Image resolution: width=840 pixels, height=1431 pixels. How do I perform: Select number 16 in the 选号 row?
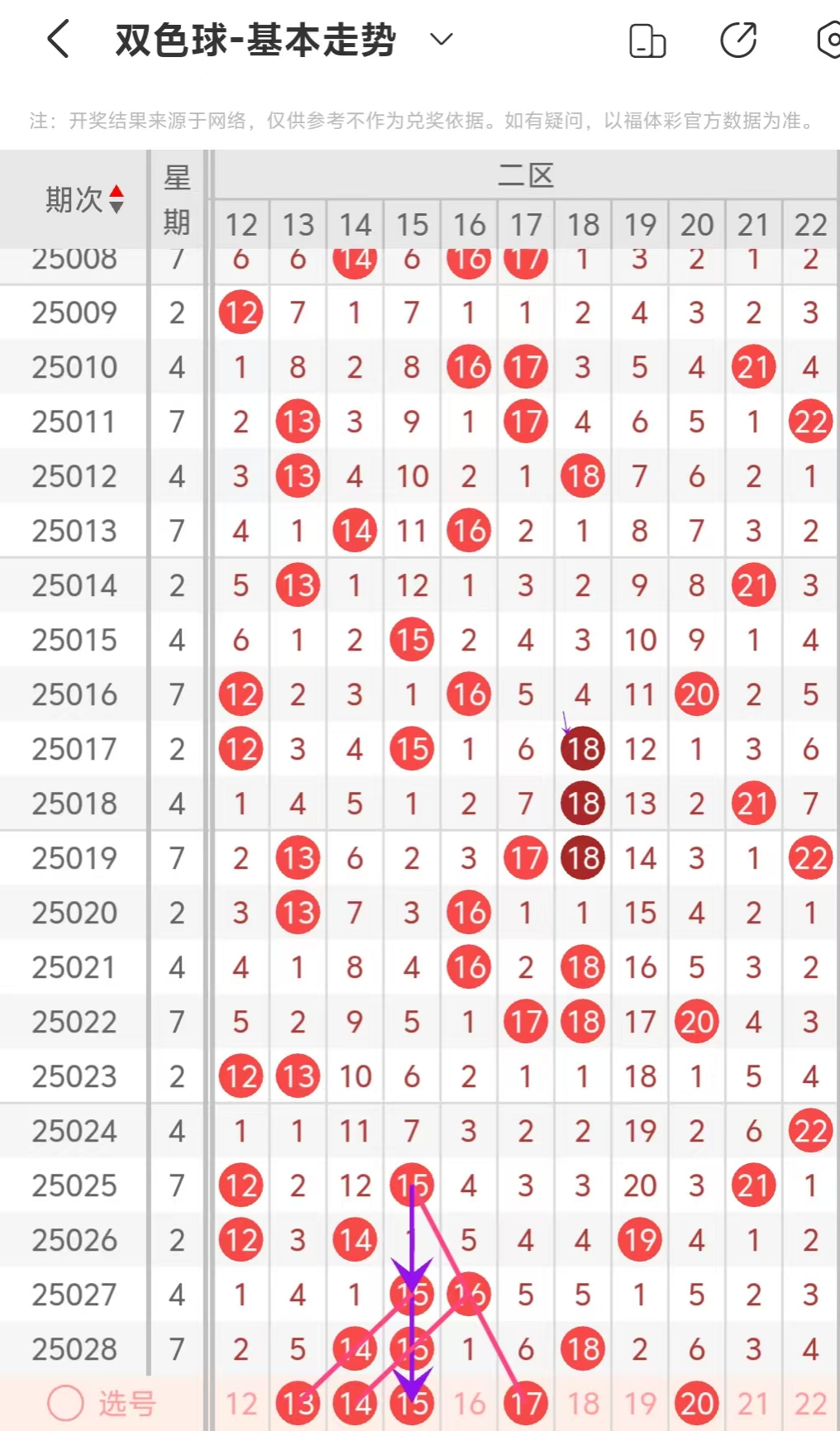coord(469,1404)
